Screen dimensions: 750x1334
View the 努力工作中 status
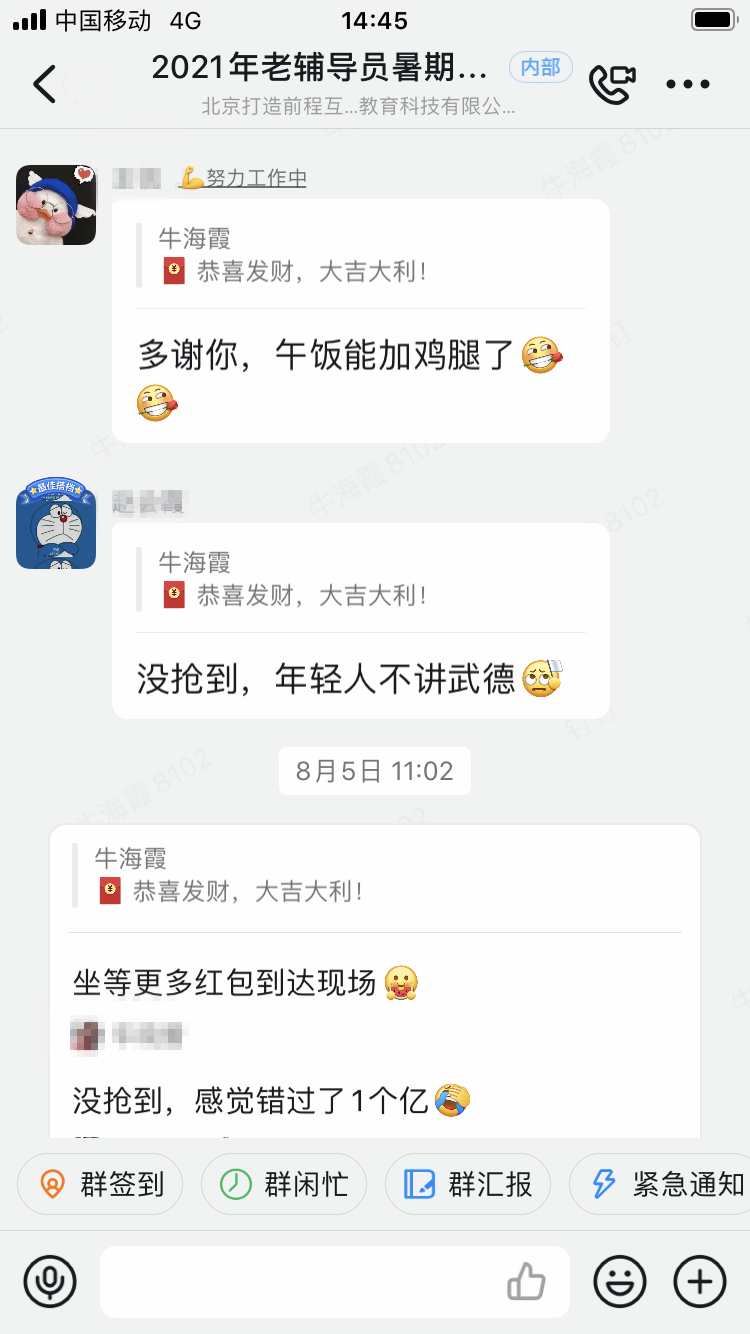(244, 179)
